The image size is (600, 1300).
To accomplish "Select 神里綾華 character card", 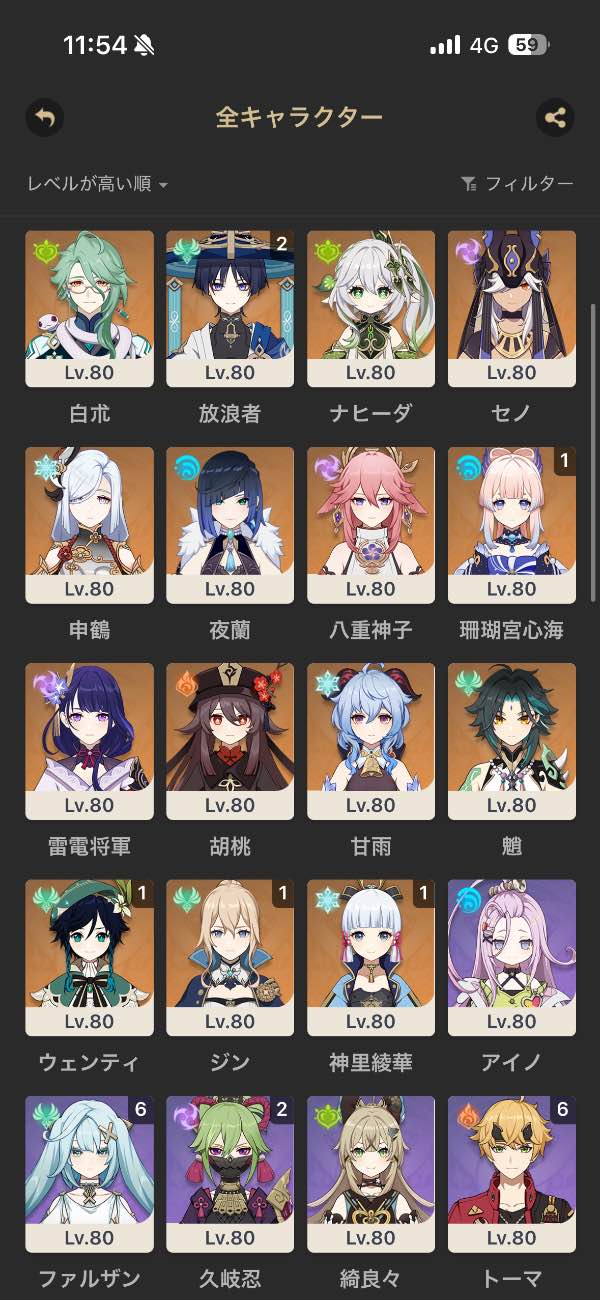I will point(371,956).
